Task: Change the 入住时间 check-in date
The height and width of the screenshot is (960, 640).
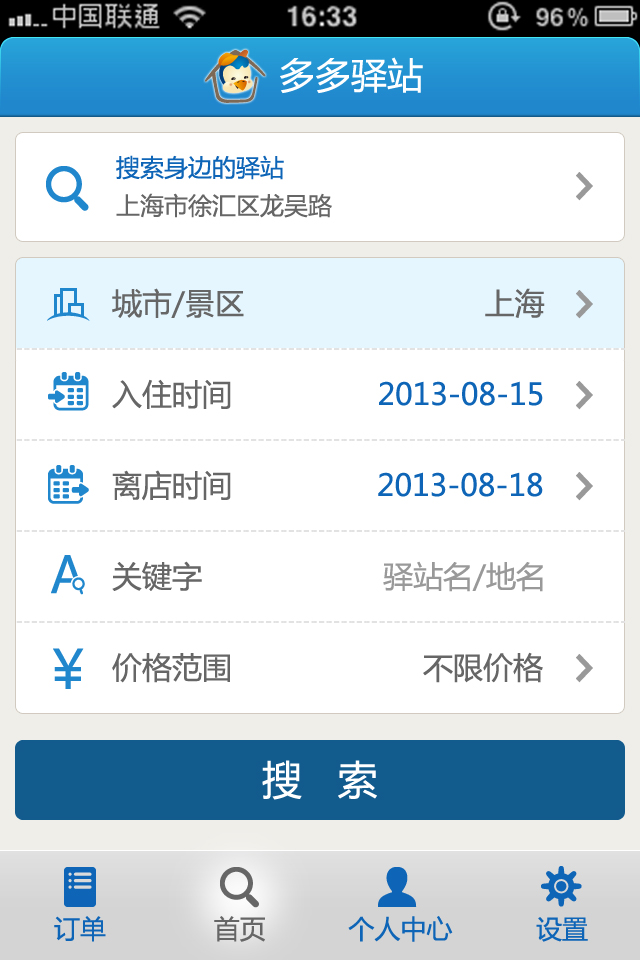Action: coord(320,395)
